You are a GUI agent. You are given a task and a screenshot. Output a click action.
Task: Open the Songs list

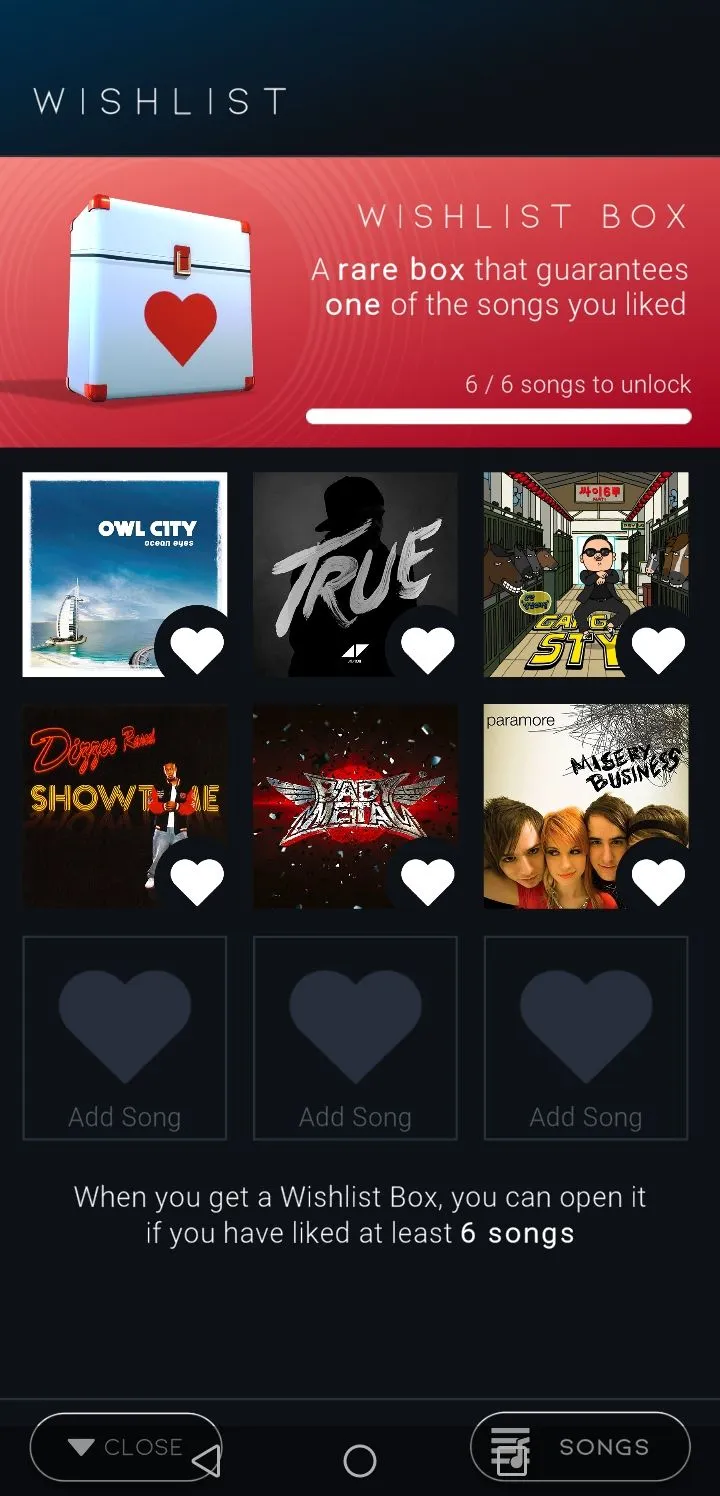[x=580, y=1447]
